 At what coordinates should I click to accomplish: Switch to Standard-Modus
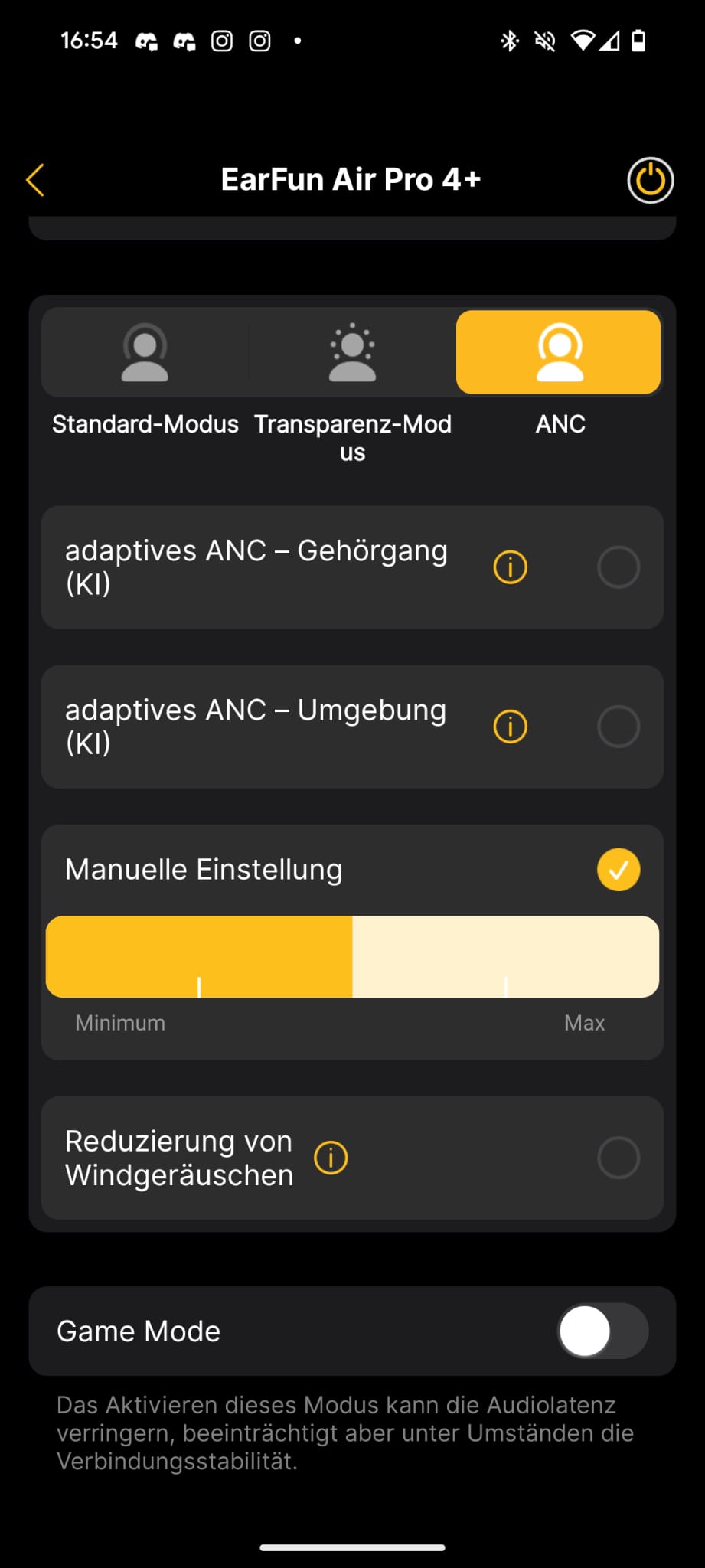(x=145, y=353)
